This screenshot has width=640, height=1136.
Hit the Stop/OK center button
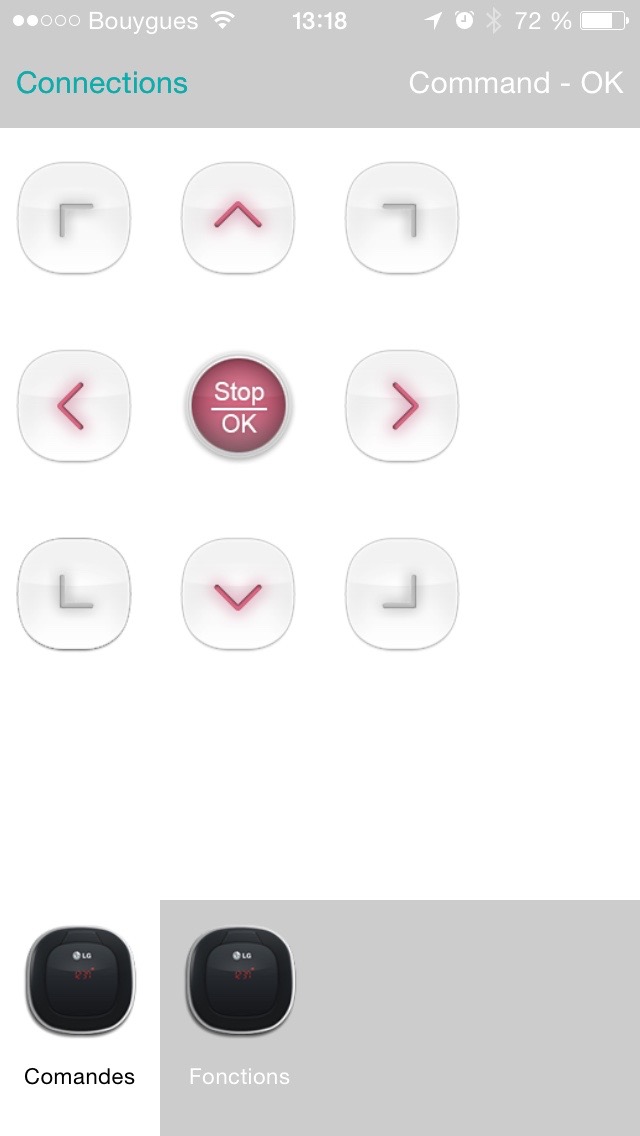pos(238,406)
